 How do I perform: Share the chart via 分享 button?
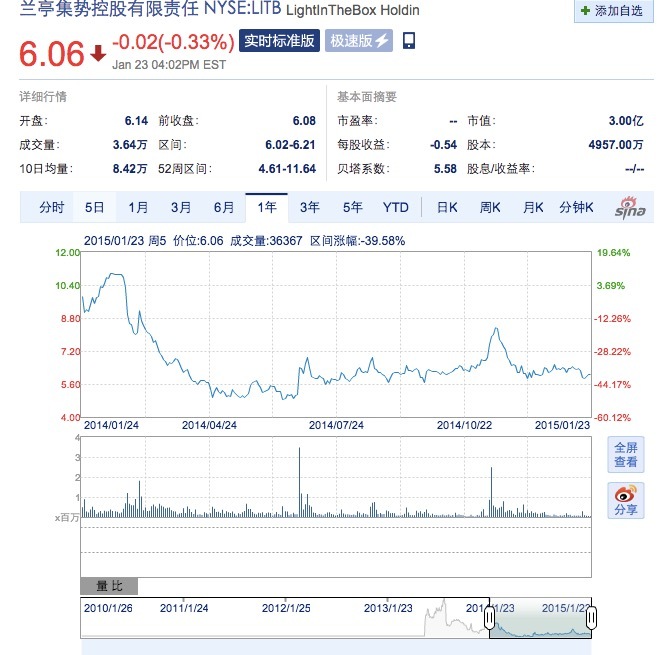coord(625,500)
